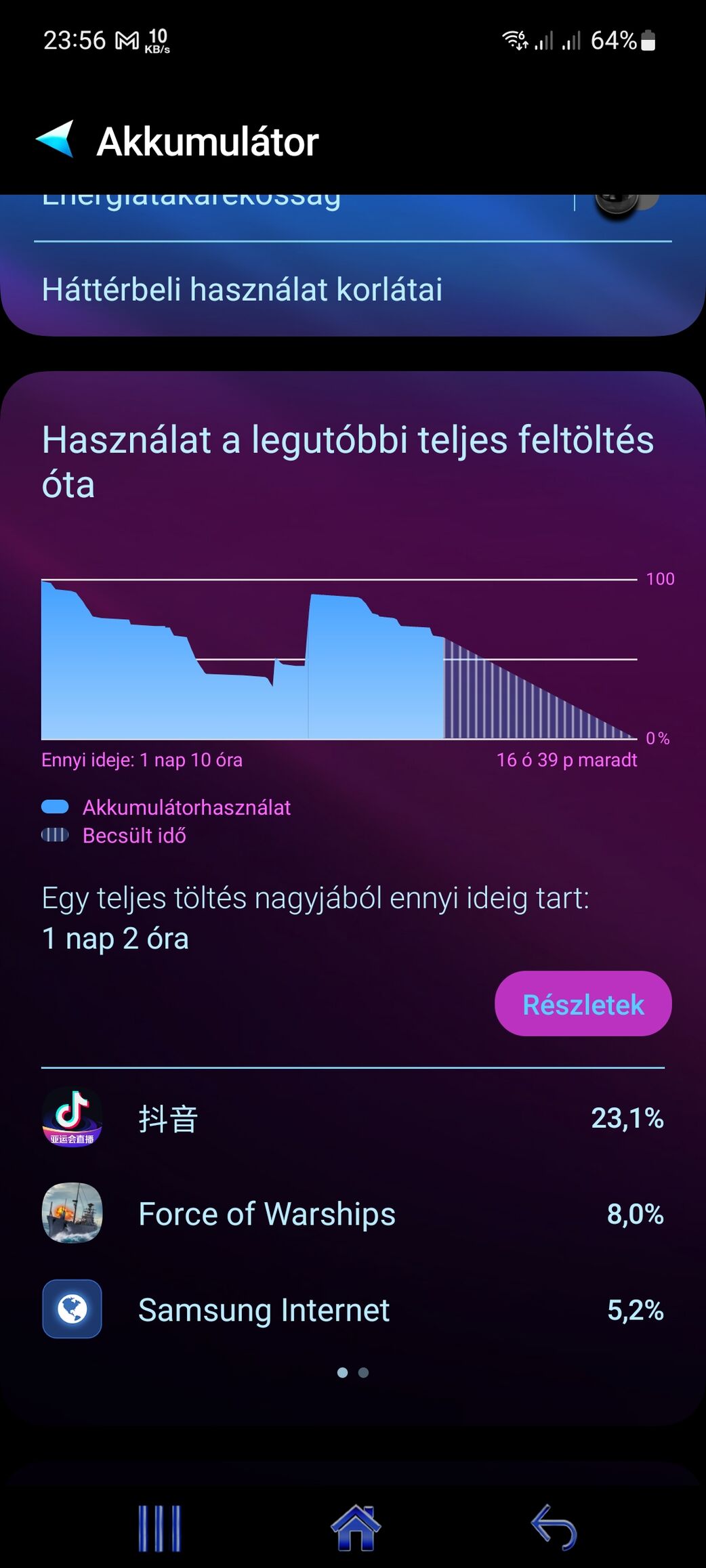View battery usage for 抖音
This screenshot has width=706, height=1568.
tap(352, 1118)
